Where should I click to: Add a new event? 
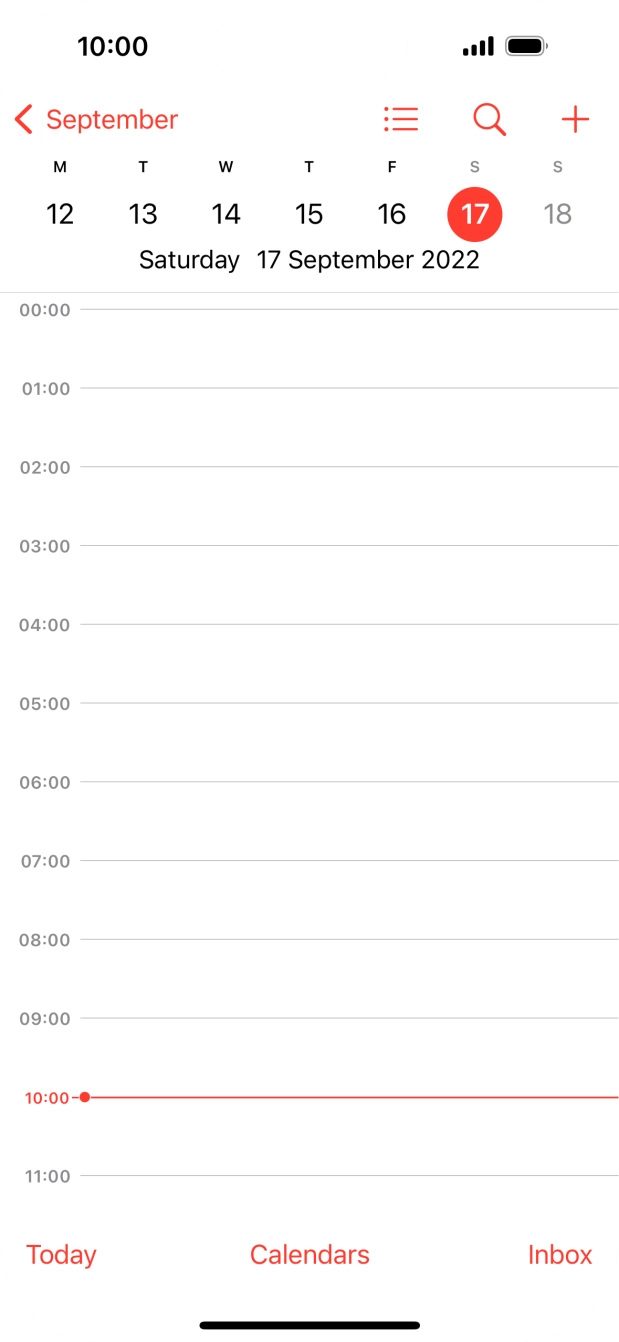(575, 120)
